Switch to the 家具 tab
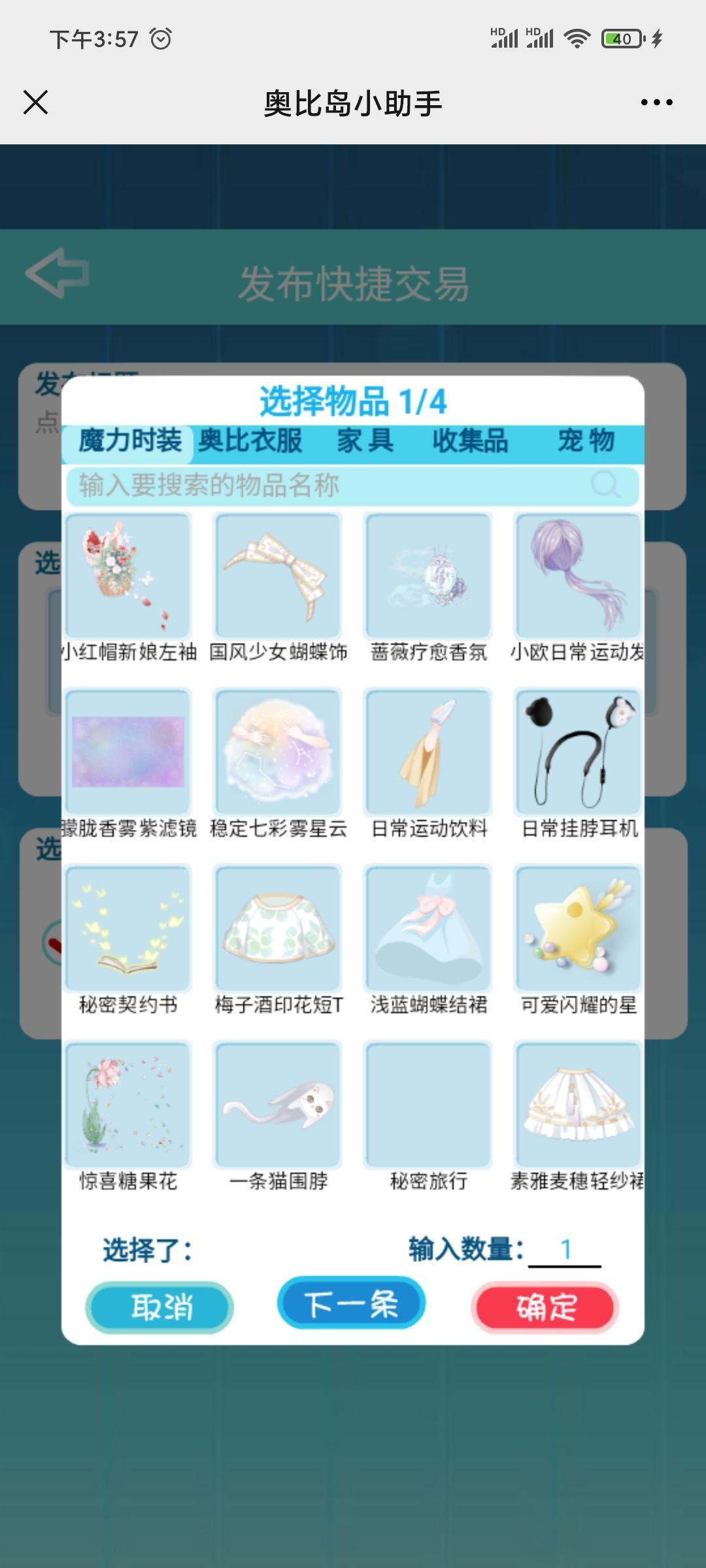The height and width of the screenshot is (1568, 706). click(365, 441)
